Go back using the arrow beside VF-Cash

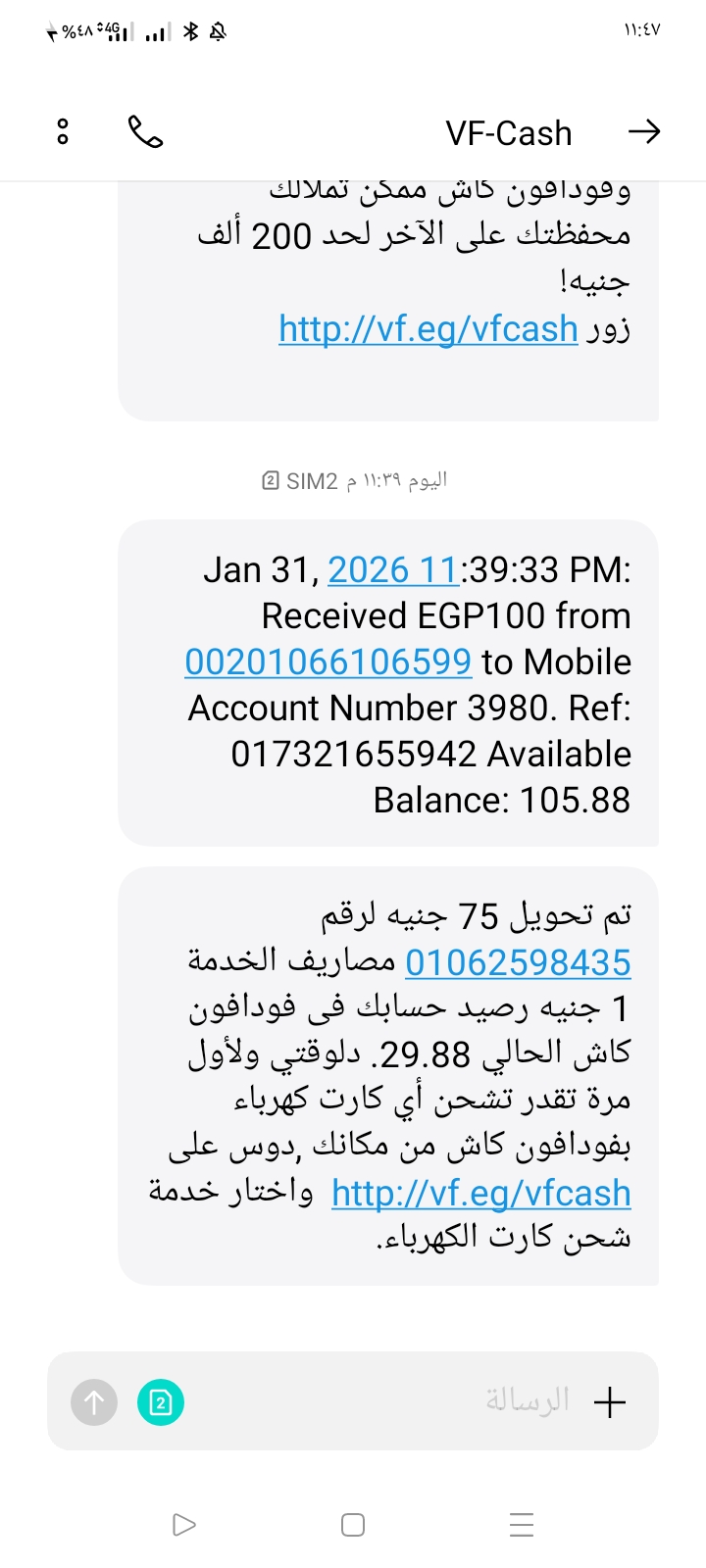tap(644, 132)
